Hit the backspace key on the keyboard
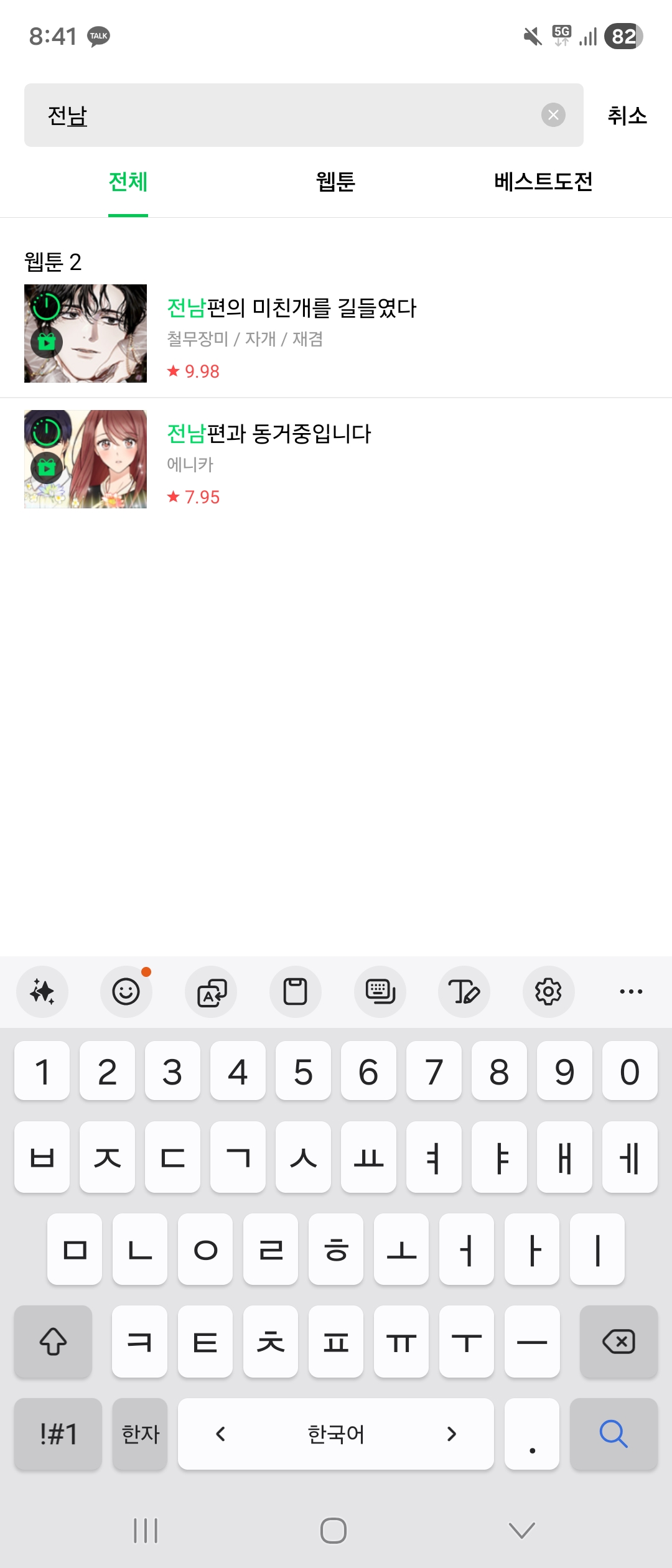The width and height of the screenshot is (672, 1568). pyautogui.click(x=618, y=1342)
